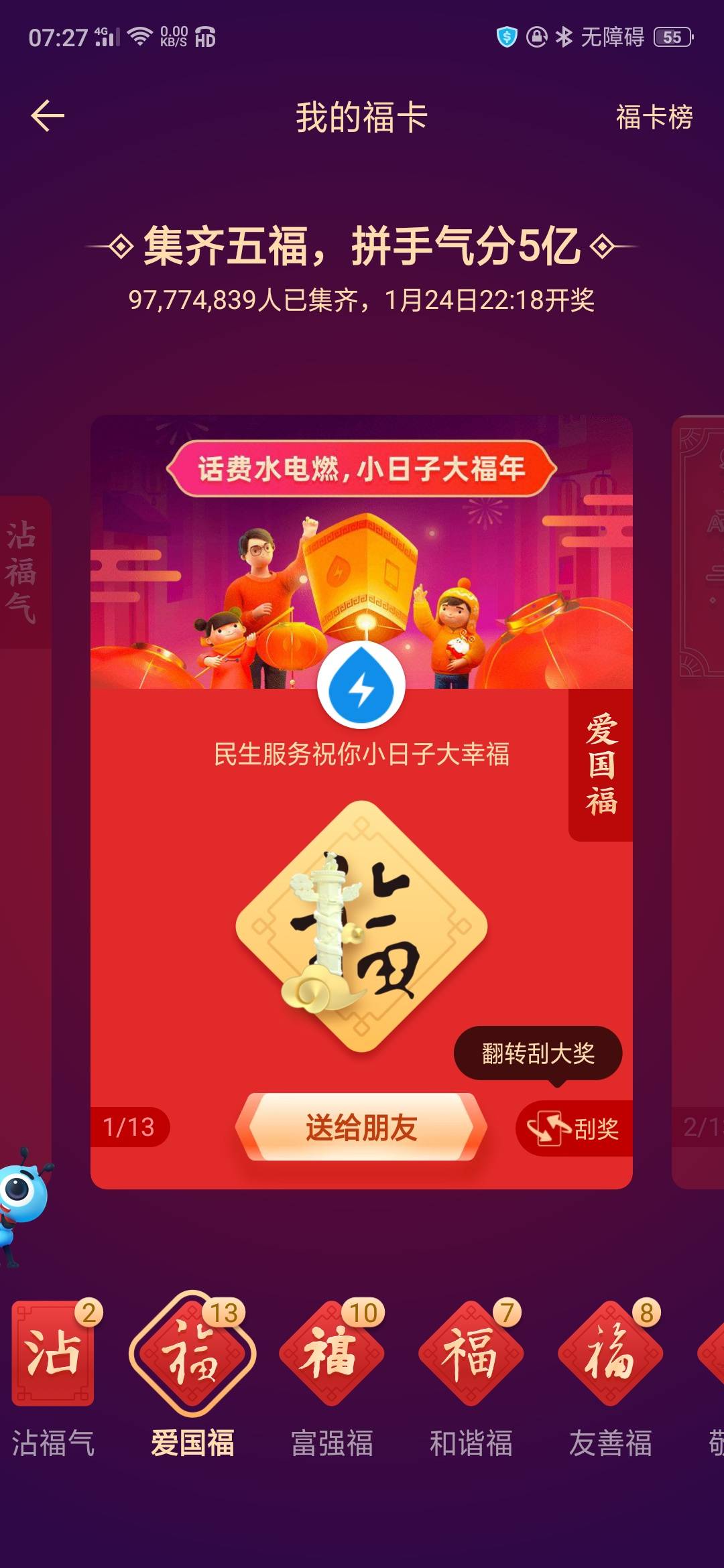Show the next card on the right
The width and height of the screenshot is (724, 1568).
[699, 804]
